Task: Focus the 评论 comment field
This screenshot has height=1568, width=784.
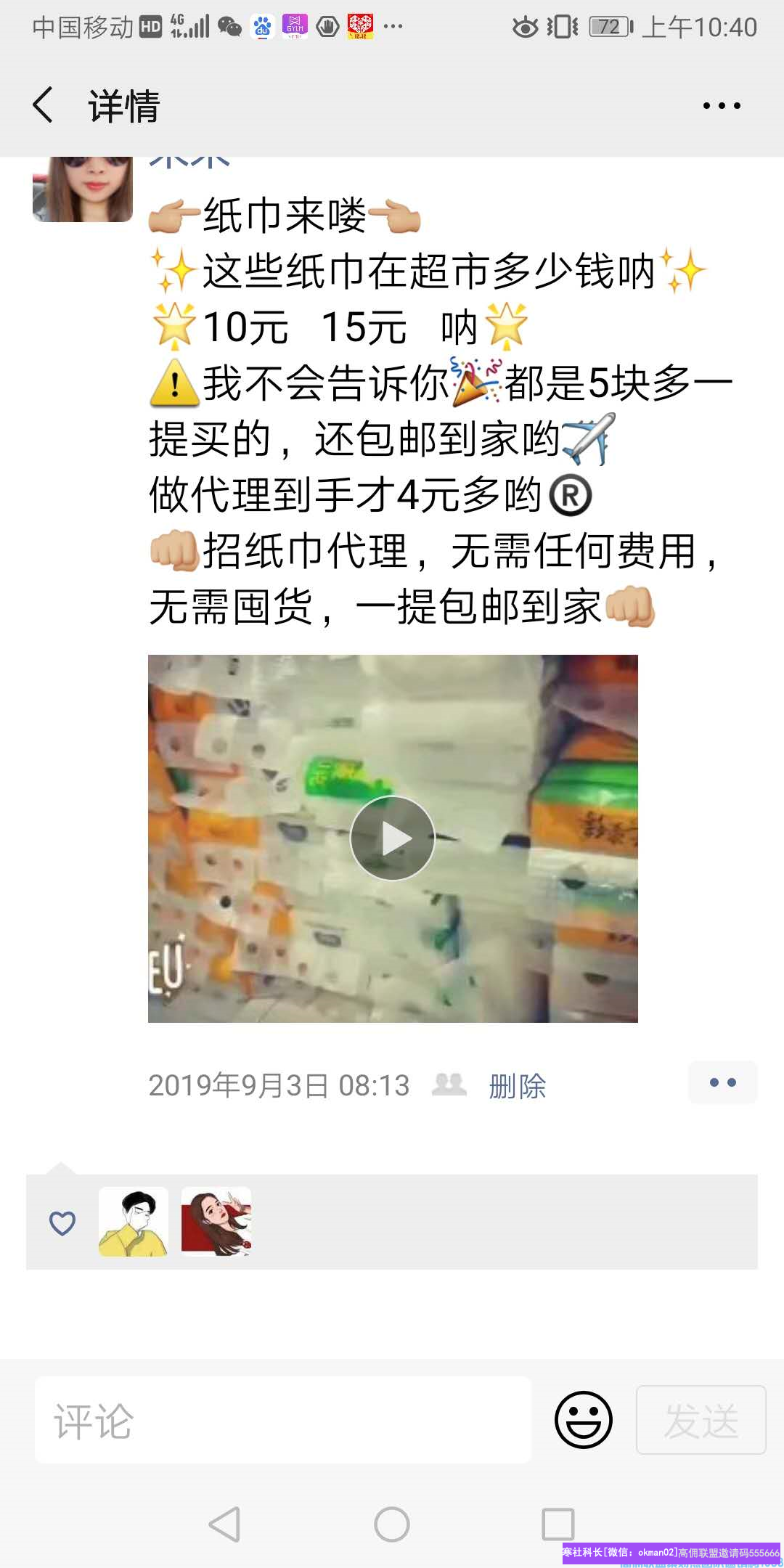Action: pyautogui.click(x=283, y=1420)
